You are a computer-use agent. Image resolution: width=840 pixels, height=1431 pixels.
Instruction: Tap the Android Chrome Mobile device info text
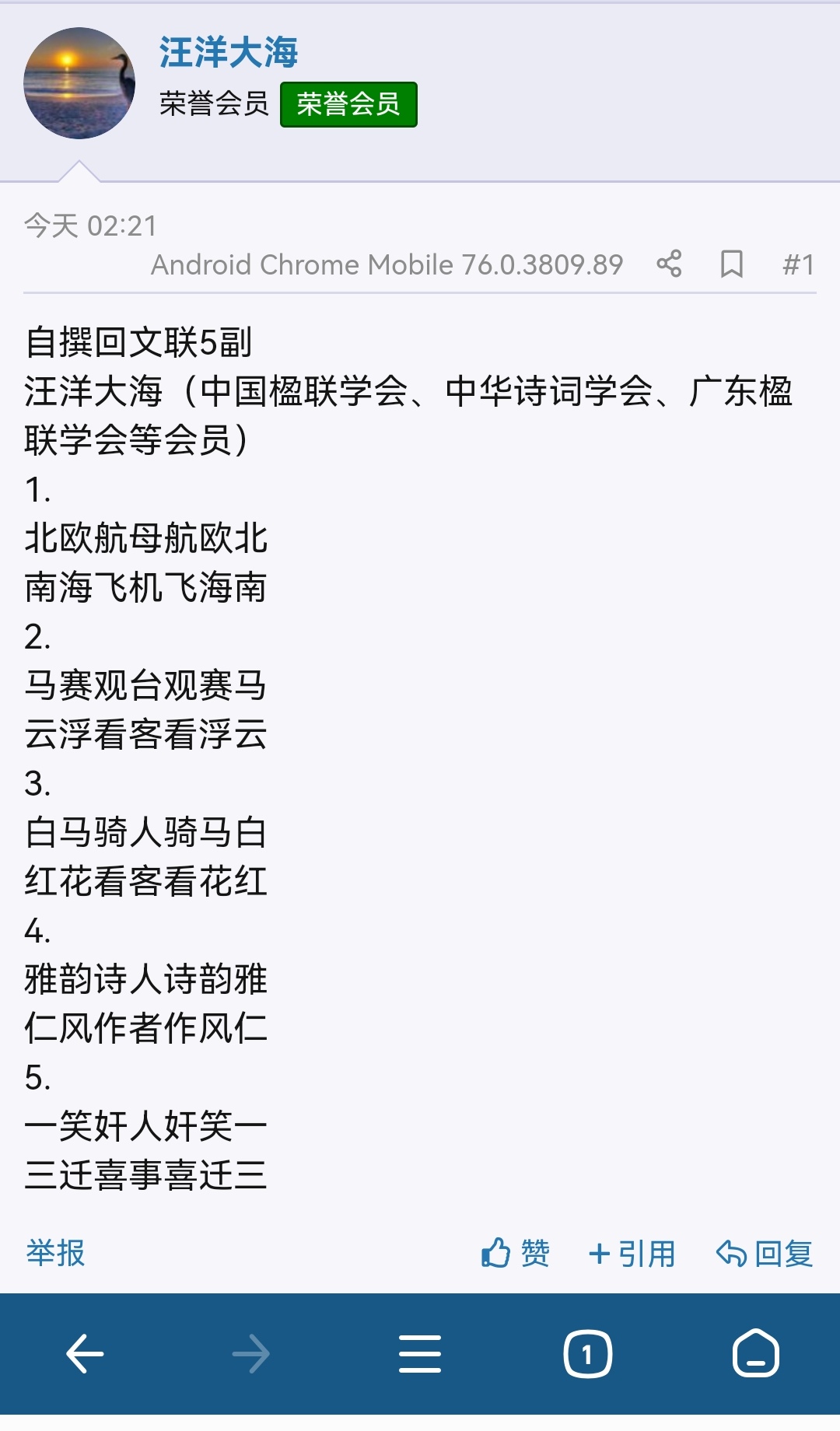tap(387, 265)
